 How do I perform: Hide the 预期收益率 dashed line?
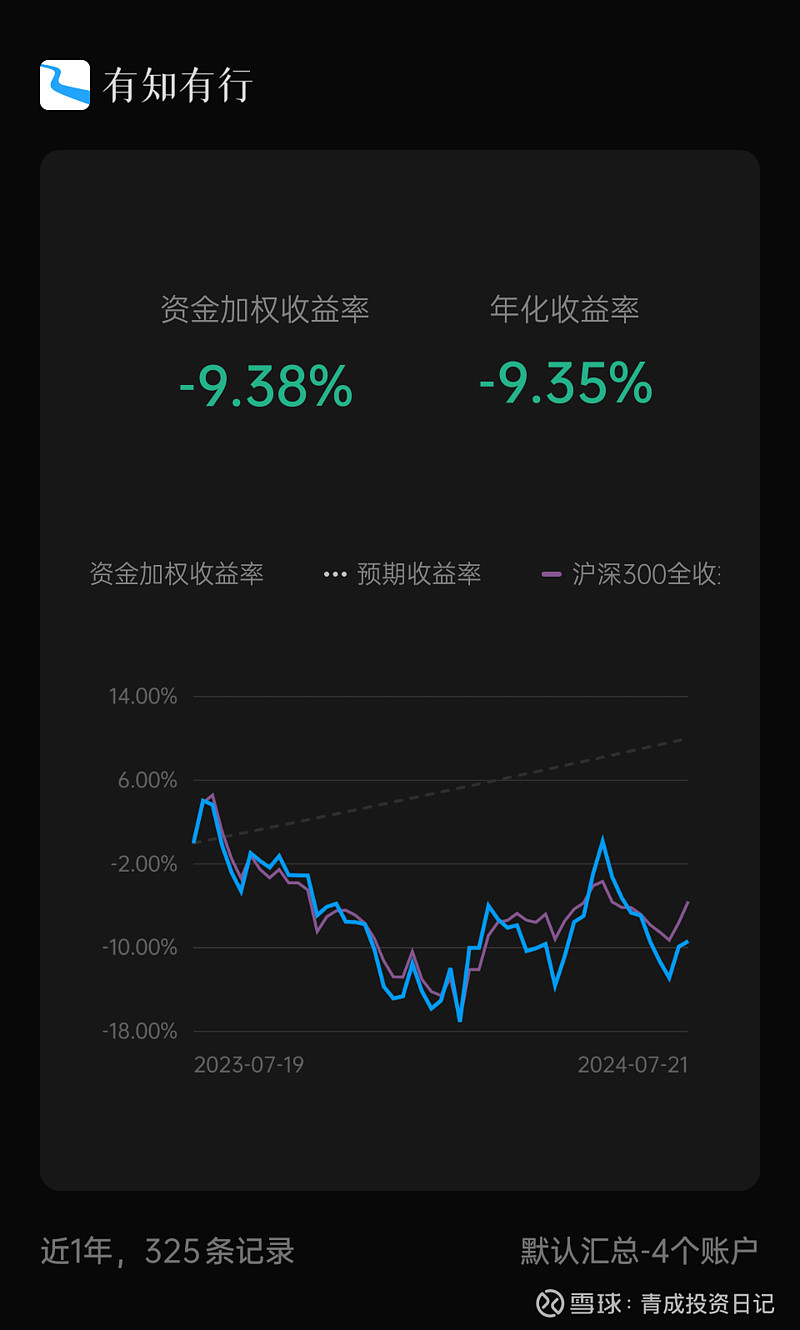(x=418, y=574)
